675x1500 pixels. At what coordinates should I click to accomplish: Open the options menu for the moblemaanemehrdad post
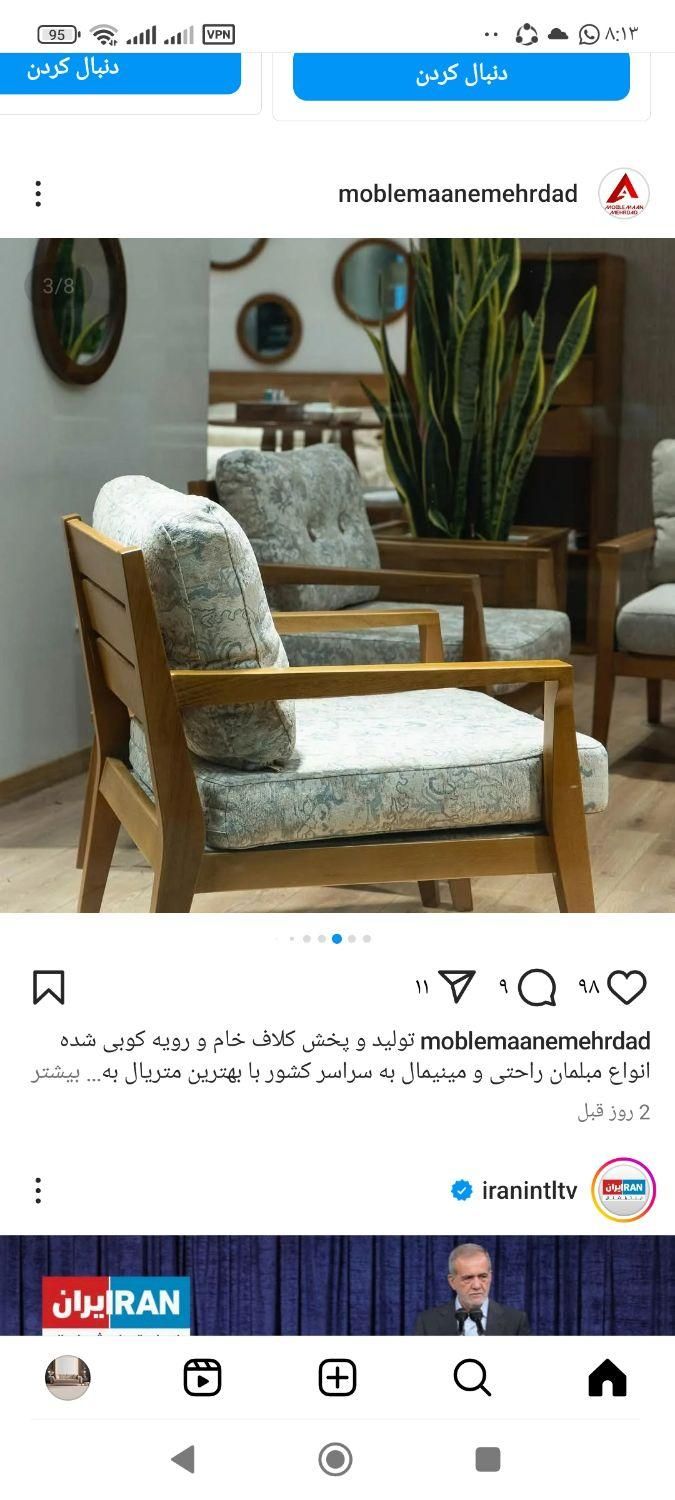pos(38,194)
